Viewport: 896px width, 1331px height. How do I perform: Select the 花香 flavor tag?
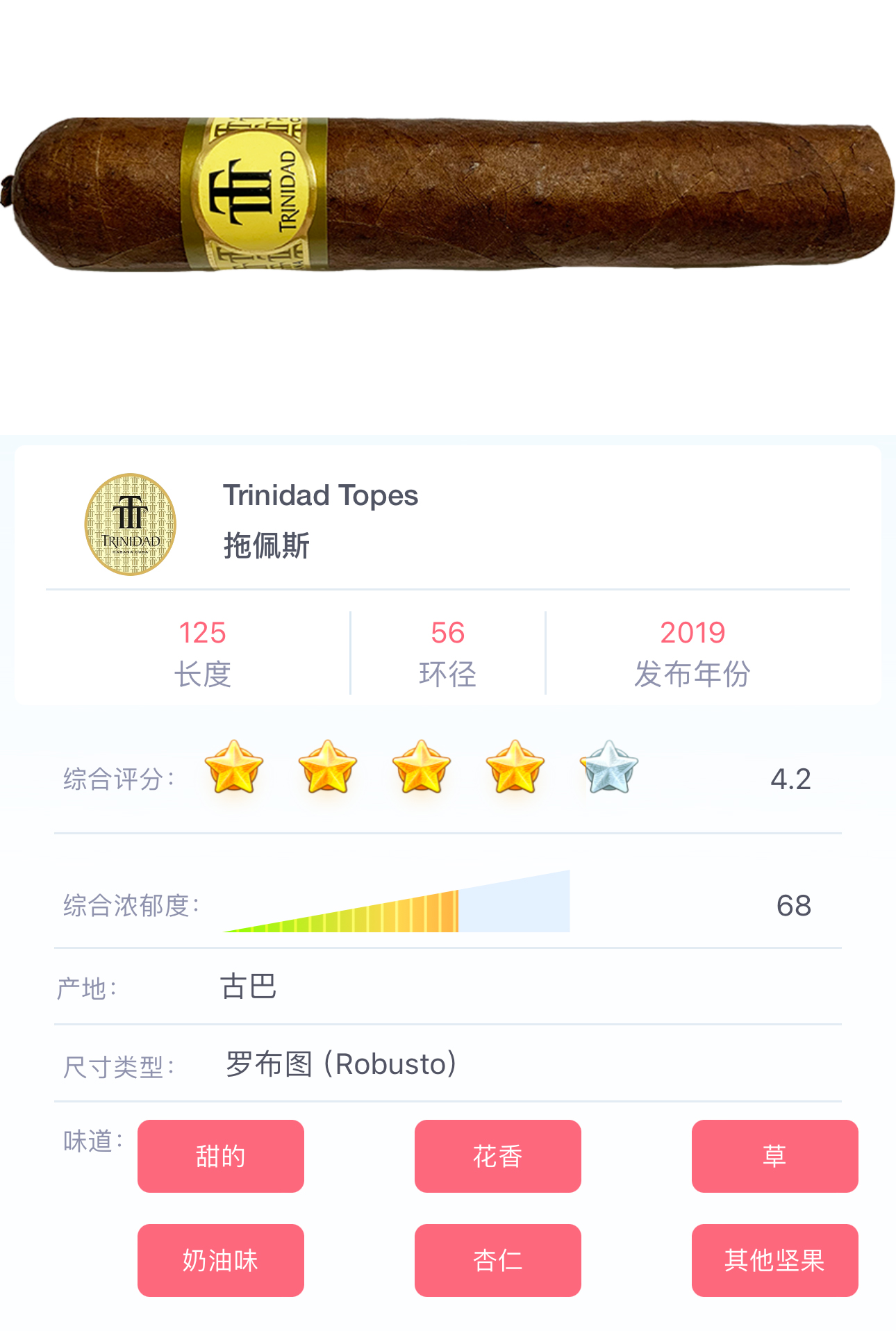497,1156
